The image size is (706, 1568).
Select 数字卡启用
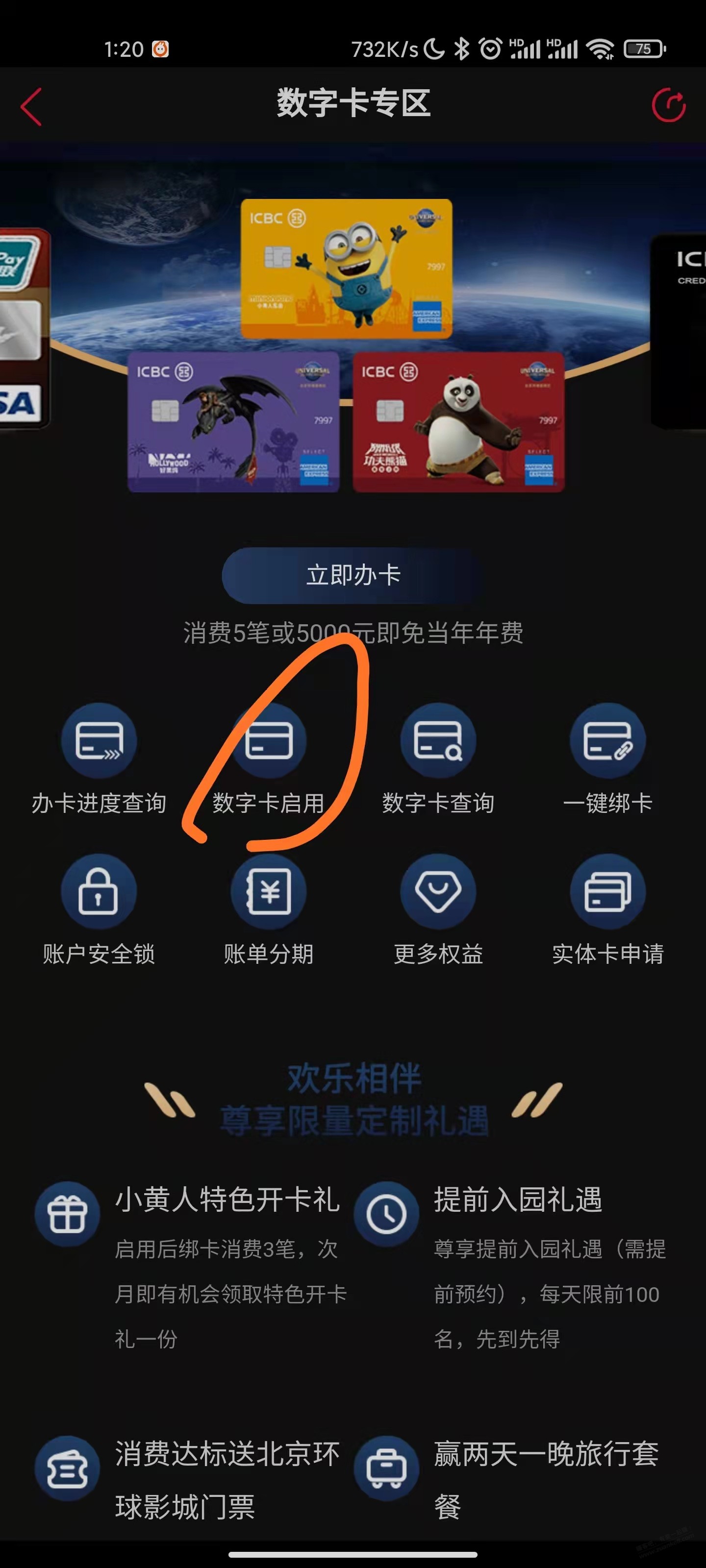pyautogui.click(x=269, y=741)
